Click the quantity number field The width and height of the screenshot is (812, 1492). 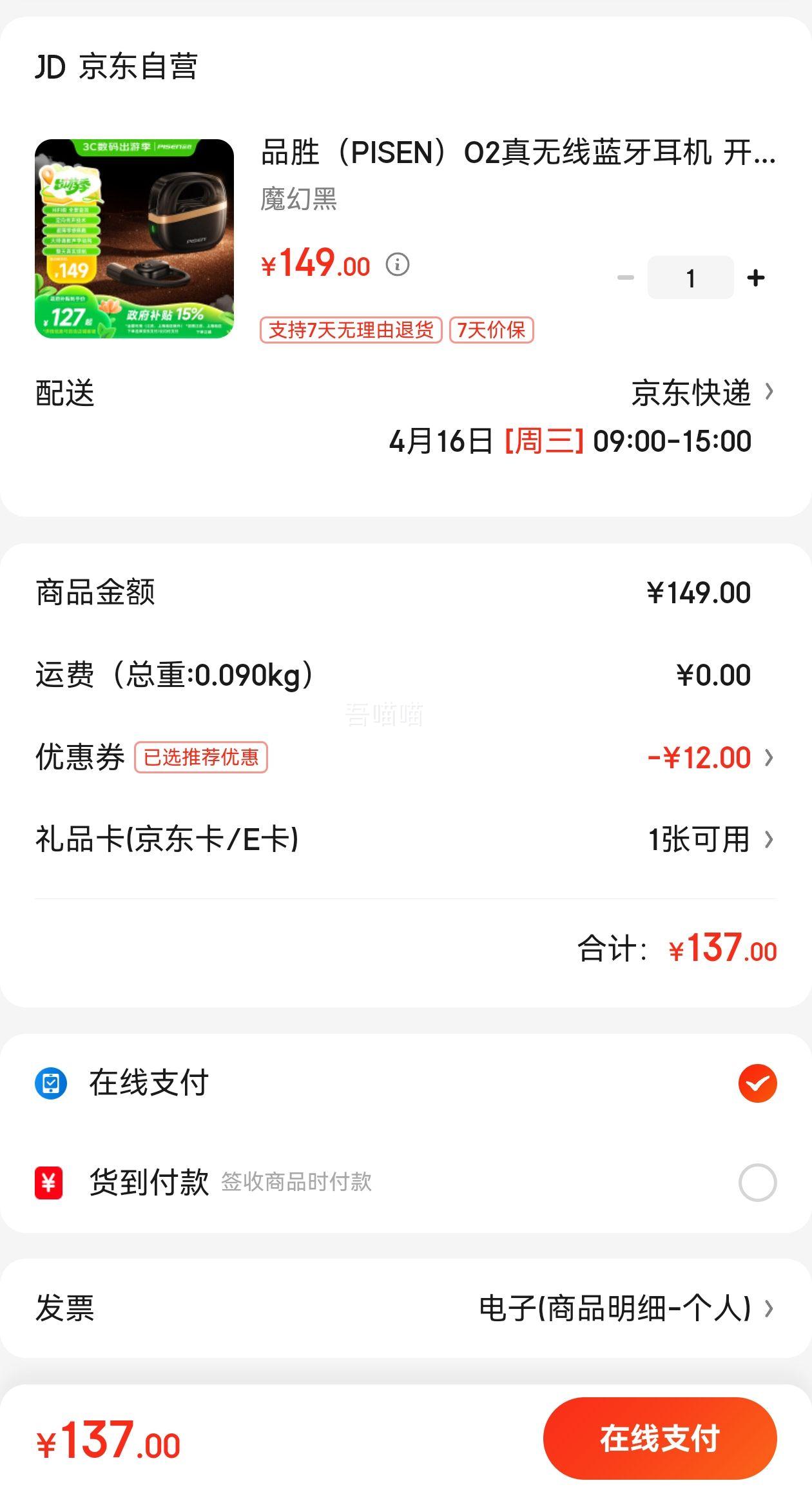[690, 277]
